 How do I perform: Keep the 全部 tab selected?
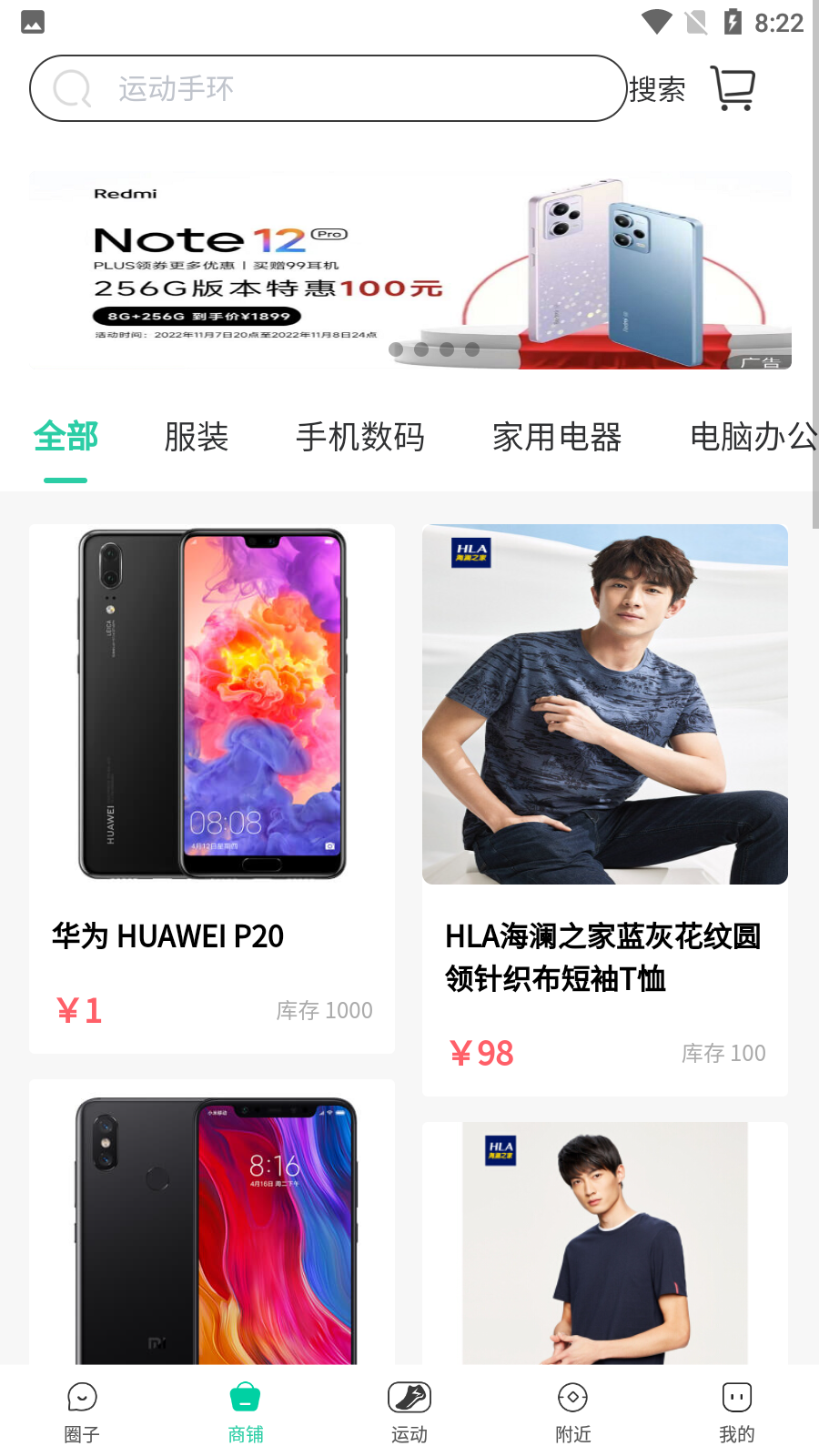pos(65,438)
